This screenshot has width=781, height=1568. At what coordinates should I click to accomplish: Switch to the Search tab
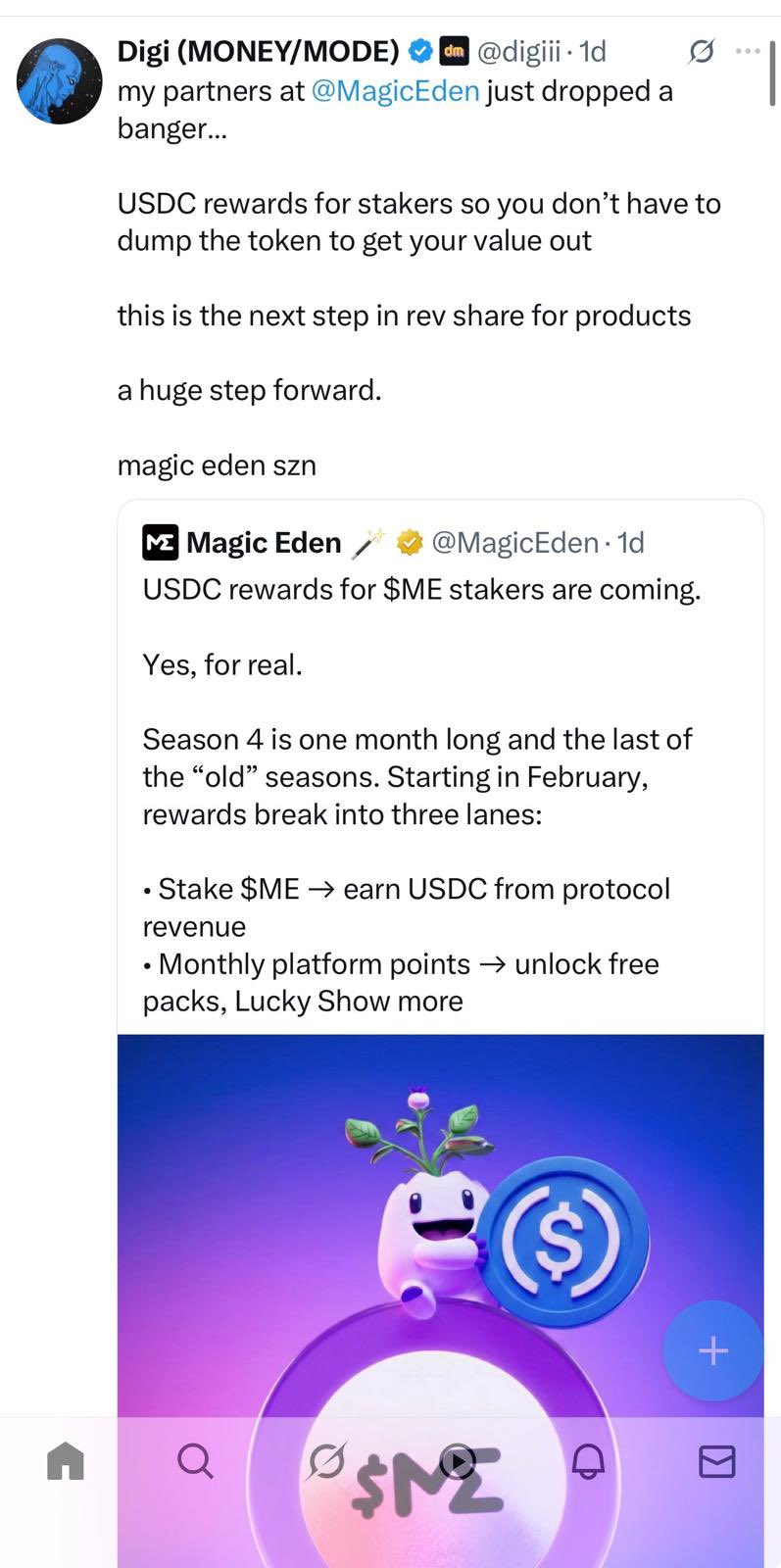pyautogui.click(x=195, y=1461)
